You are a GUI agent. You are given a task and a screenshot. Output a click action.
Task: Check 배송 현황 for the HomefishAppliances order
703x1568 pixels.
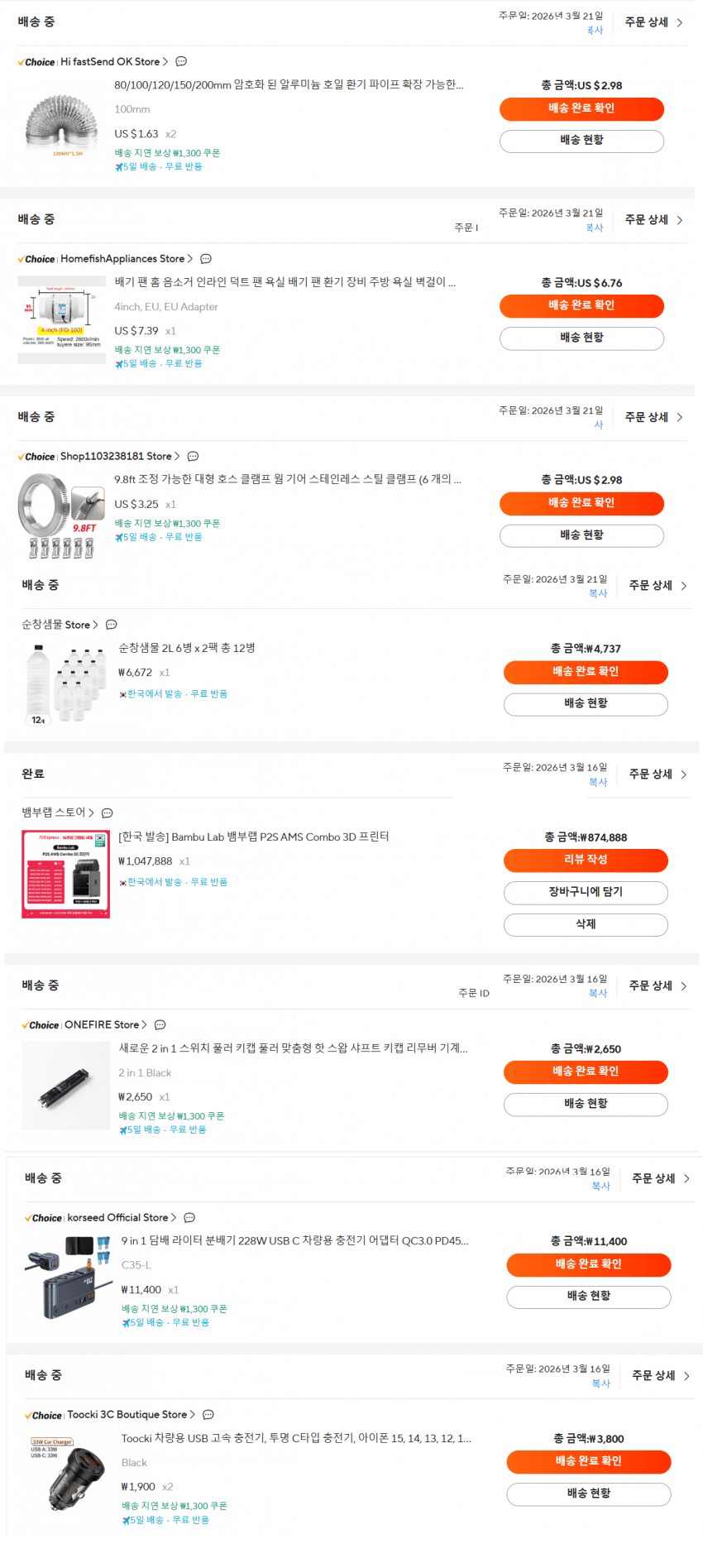pos(581,338)
